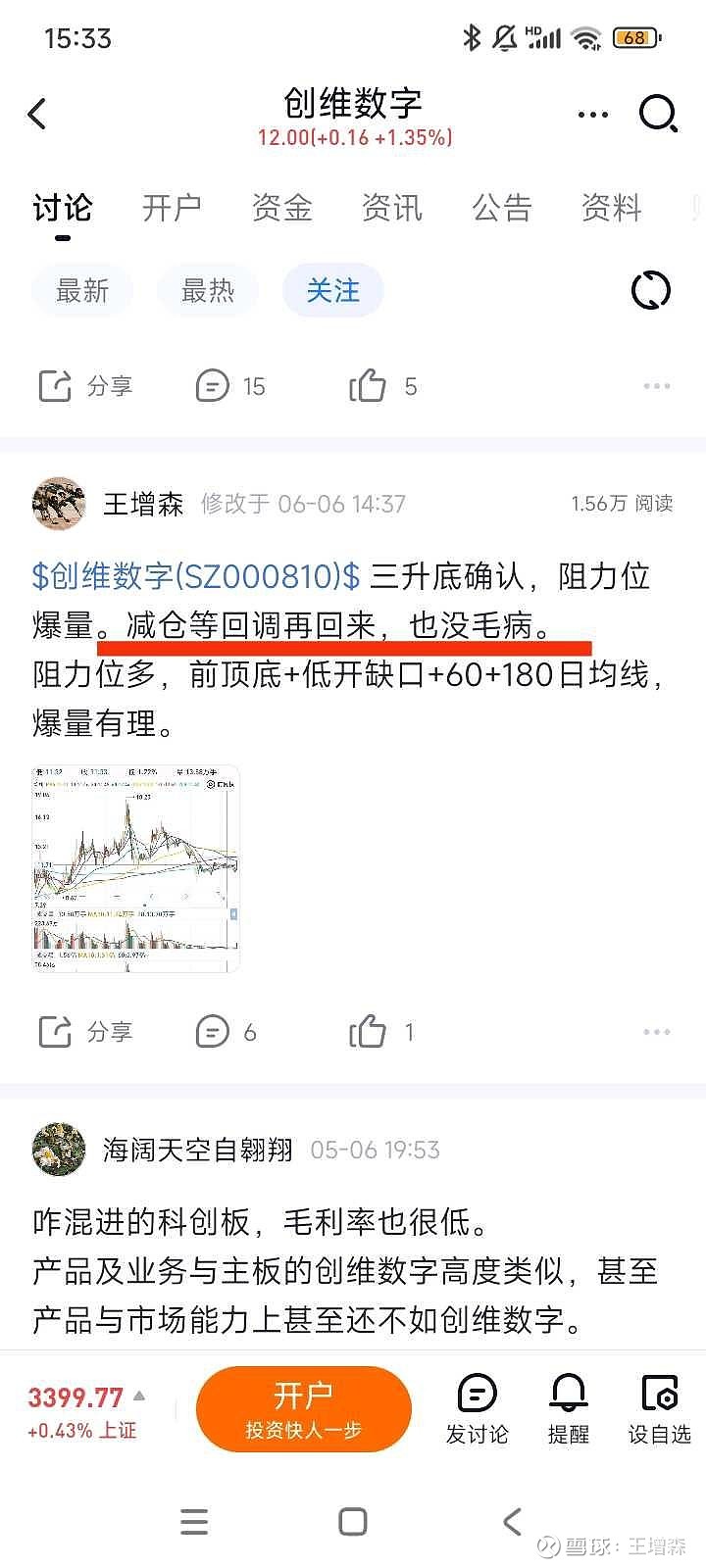The width and height of the screenshot is (706, 1568).
Task: Select the 最新 filter chip
Action: click(x=82, y=291)
